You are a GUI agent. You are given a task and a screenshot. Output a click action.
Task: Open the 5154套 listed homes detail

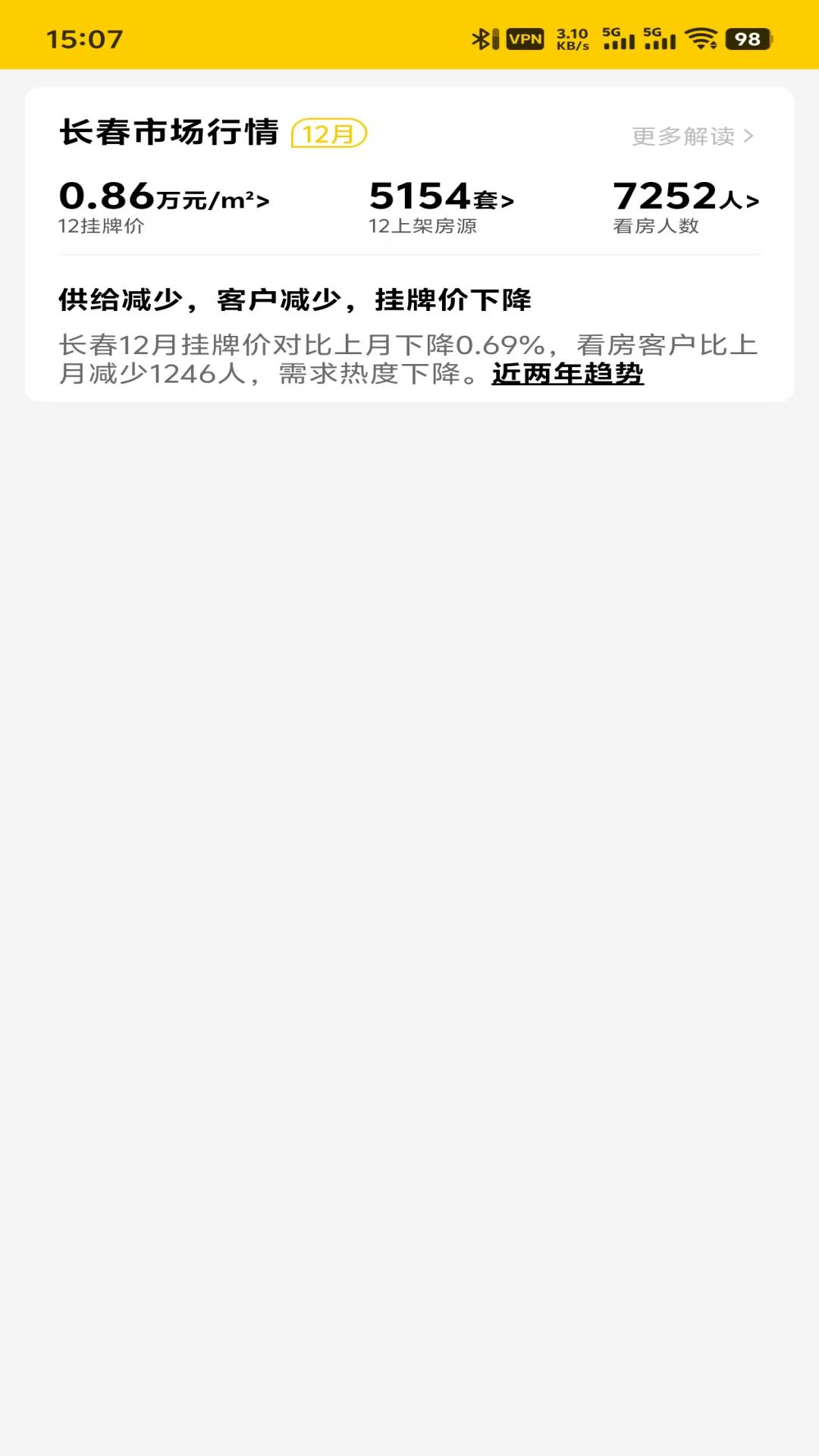pyautogui.click(x=441, y=198)
